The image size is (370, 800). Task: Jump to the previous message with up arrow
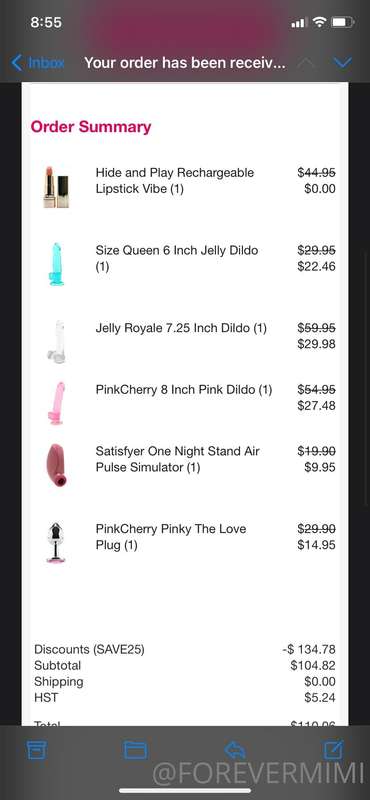coord(306,63)
